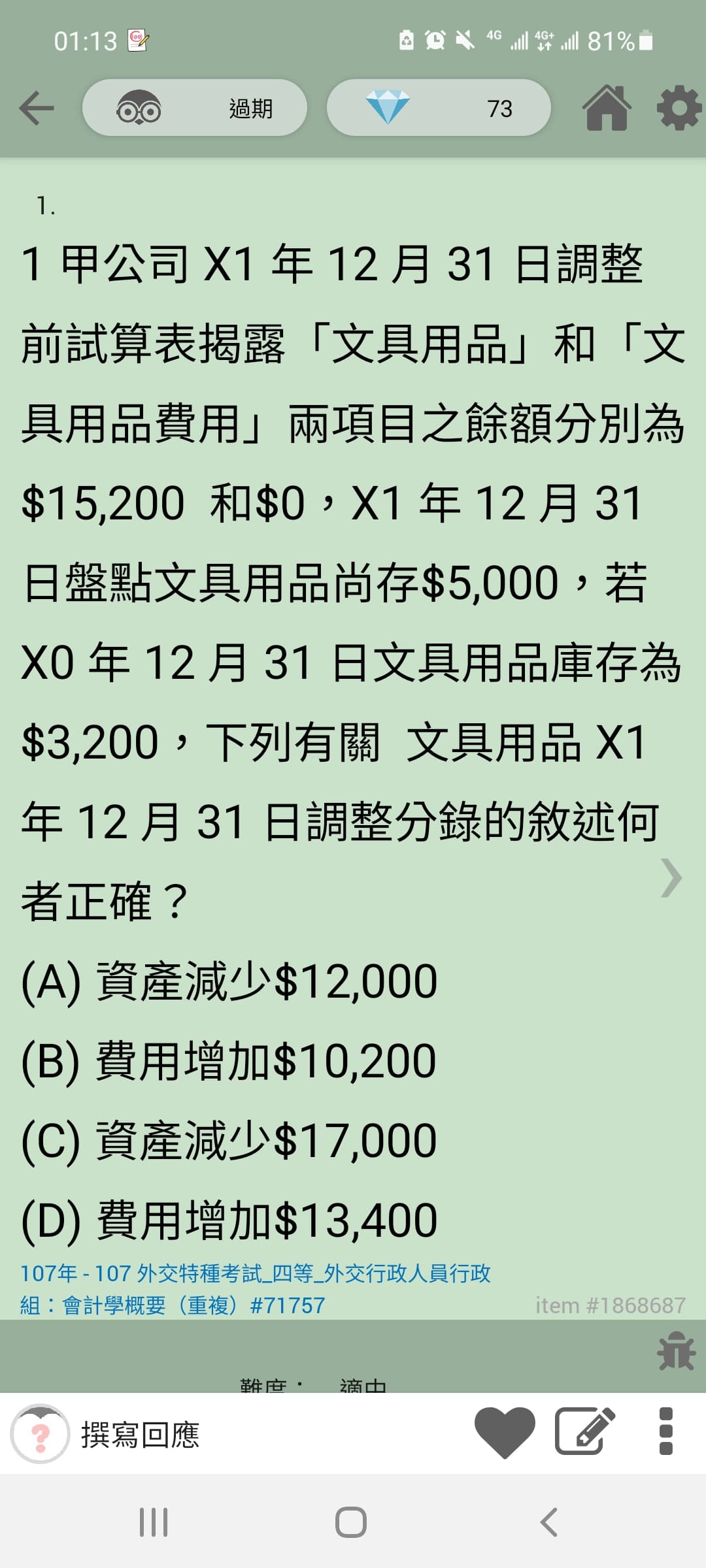
Task: Go to the home page icon
Action: pyautogui.click(x=607, y=108)
